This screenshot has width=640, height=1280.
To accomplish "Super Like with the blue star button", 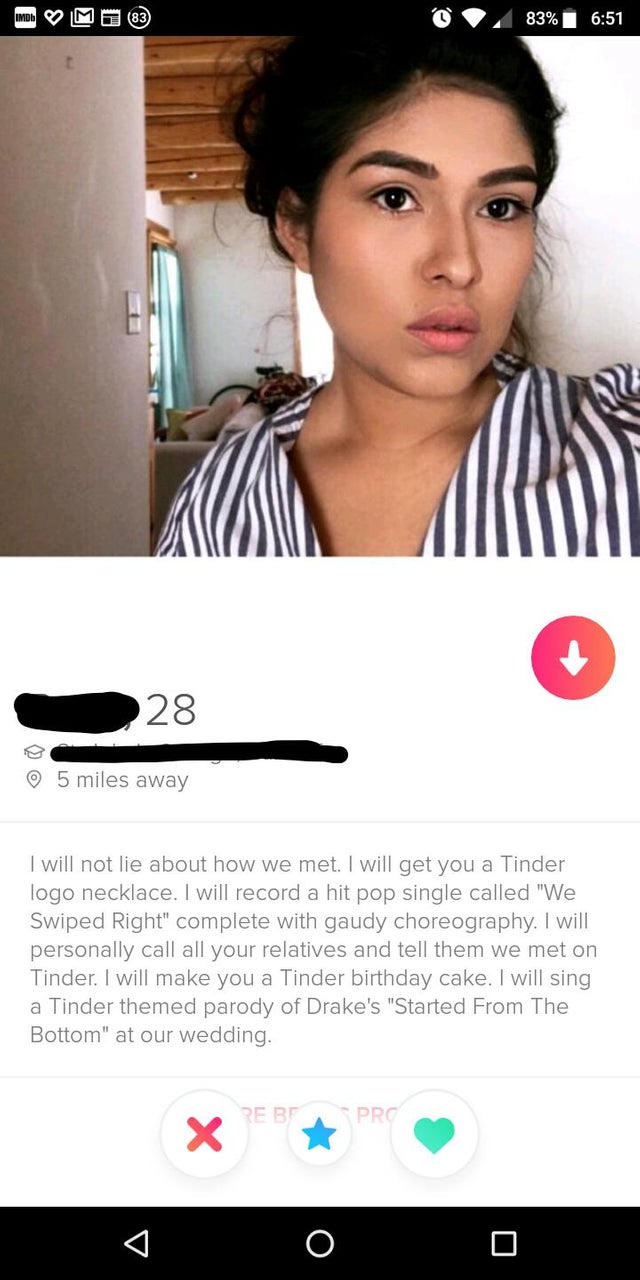I will [319, 1134].
